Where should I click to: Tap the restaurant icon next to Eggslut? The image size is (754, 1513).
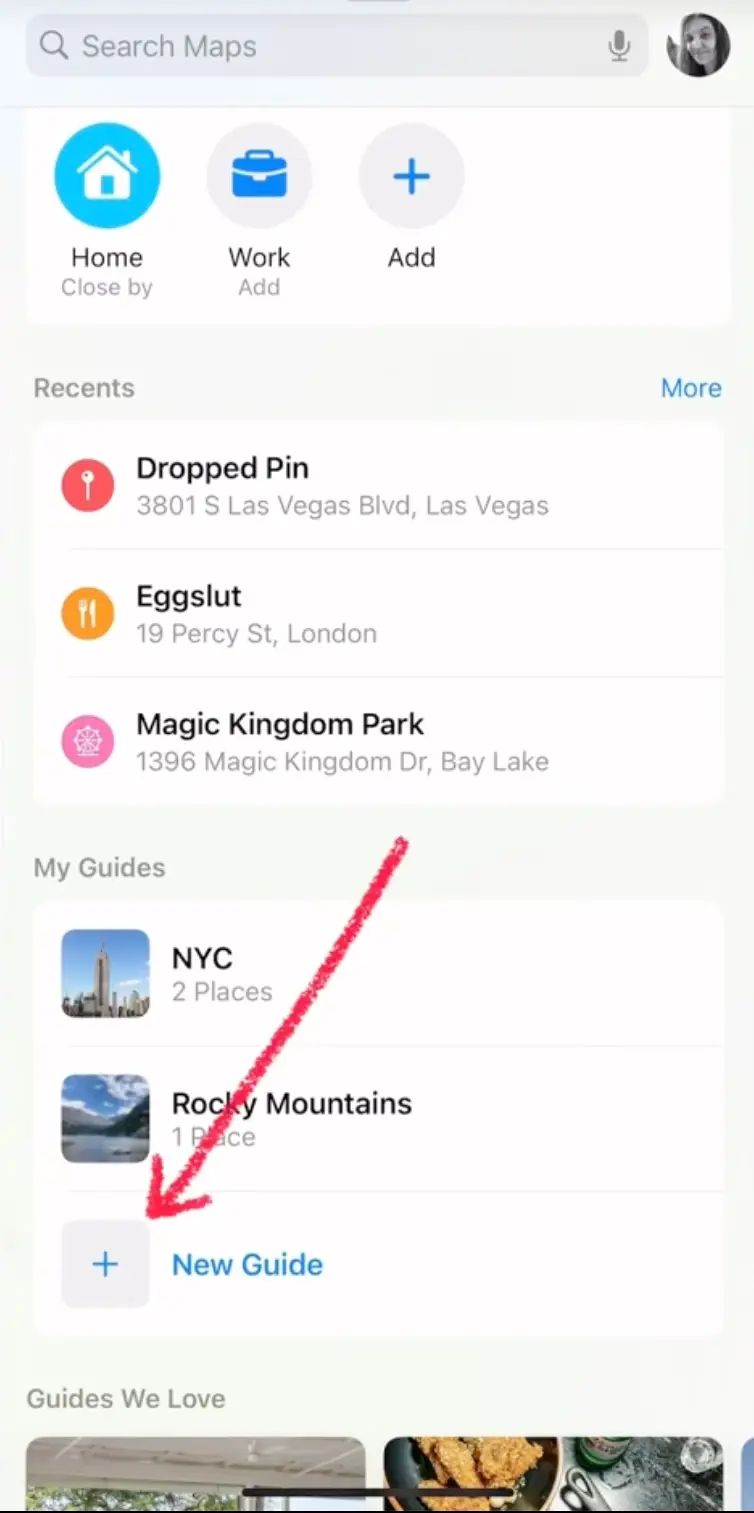click(88, 613)
